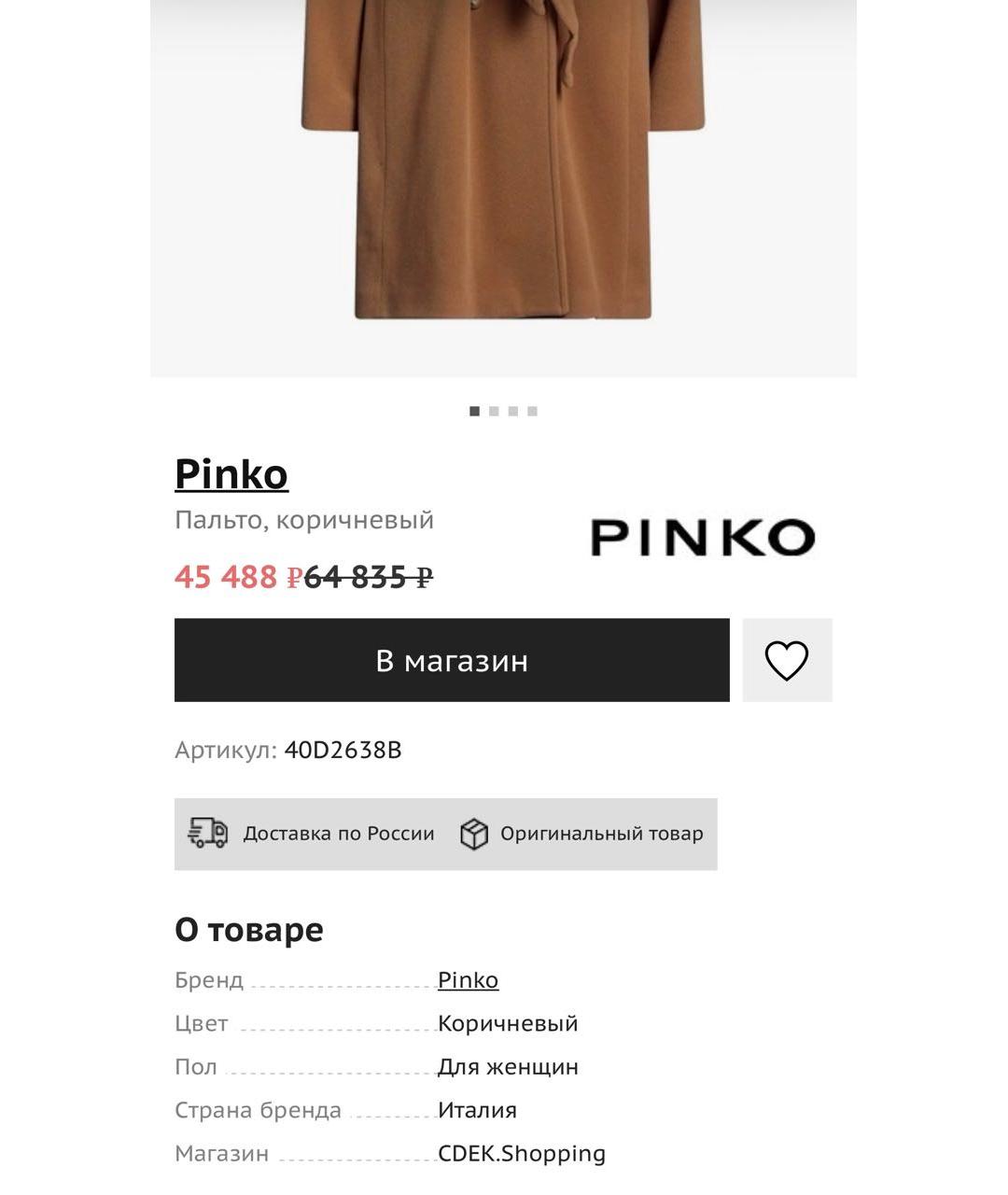Open the store with В магазин button
The width and height of the screenshot is (1008, 1195).
(x=452, y=660)
